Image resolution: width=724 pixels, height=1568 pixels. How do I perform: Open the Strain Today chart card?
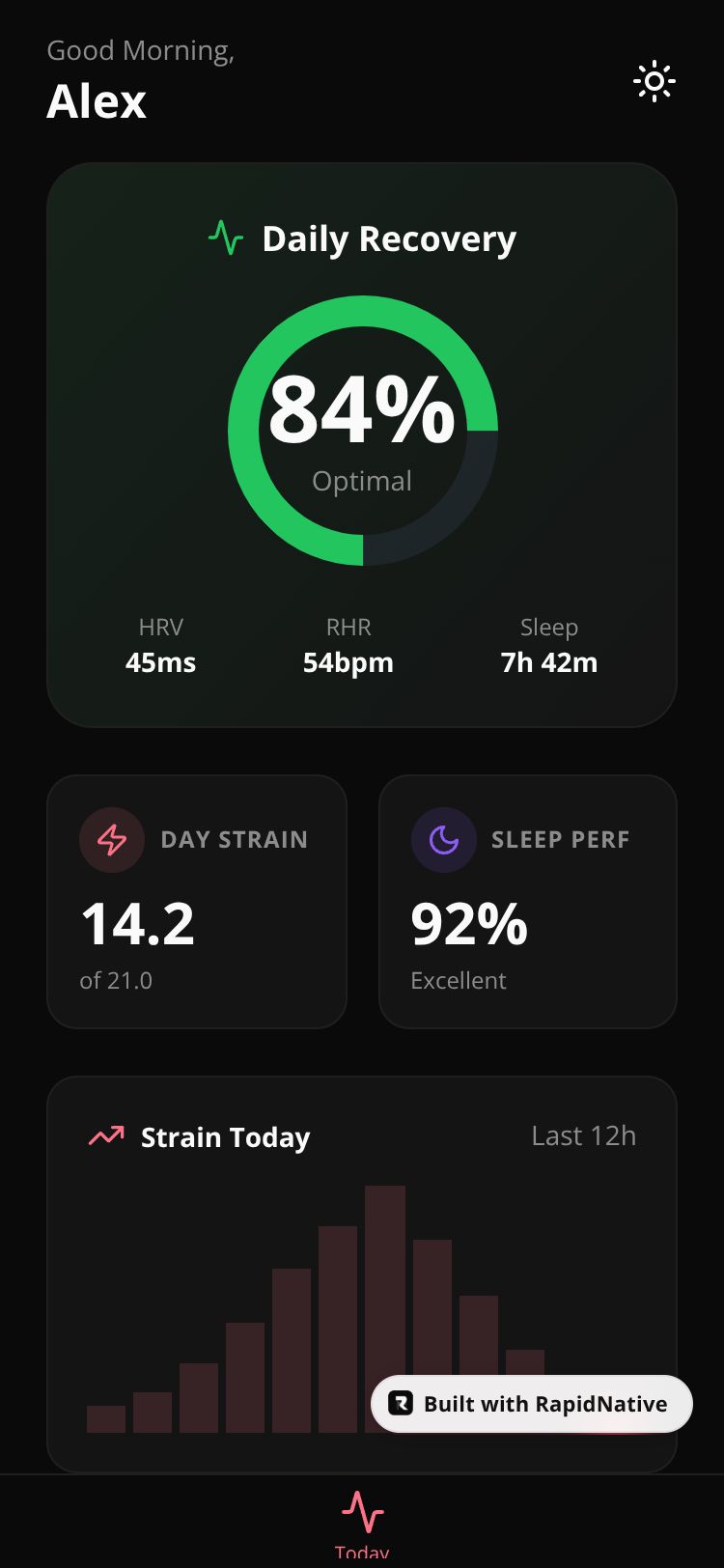click(x=362, y=1274)
